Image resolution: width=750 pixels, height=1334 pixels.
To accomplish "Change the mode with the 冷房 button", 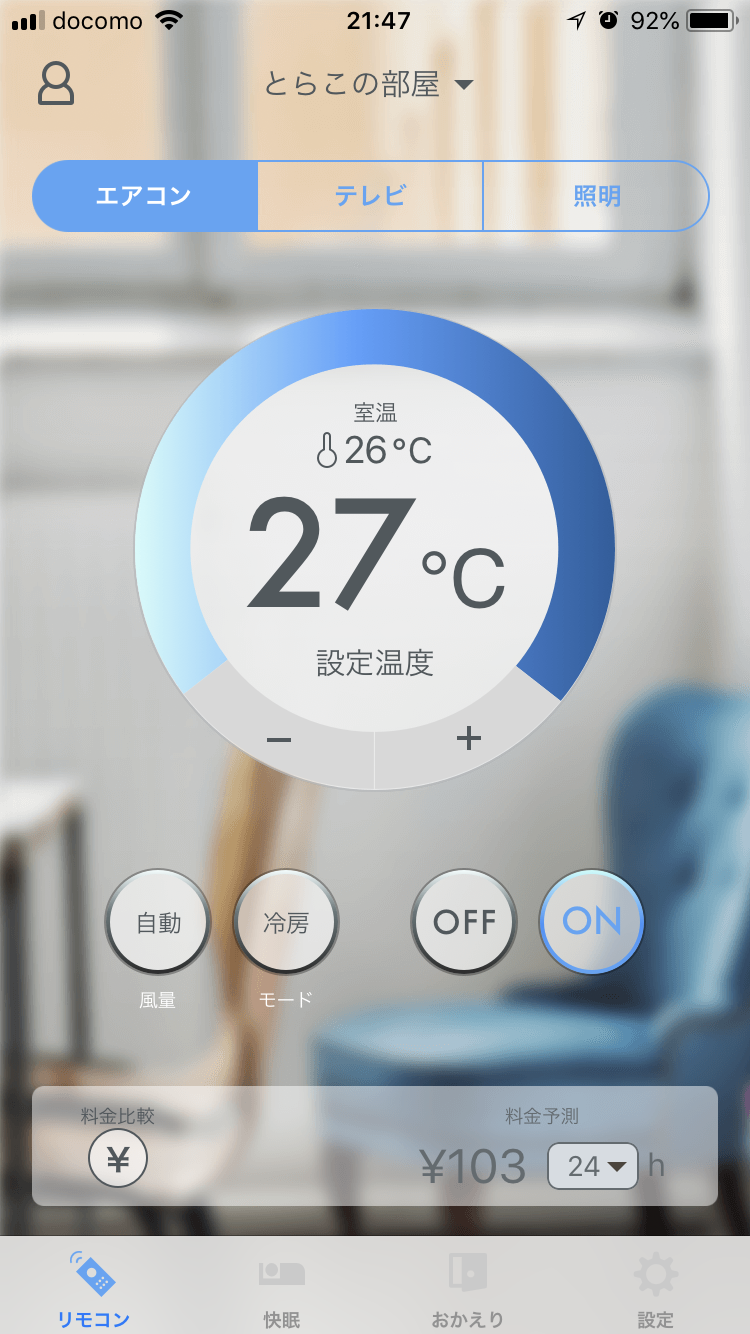I will (286, 922).
